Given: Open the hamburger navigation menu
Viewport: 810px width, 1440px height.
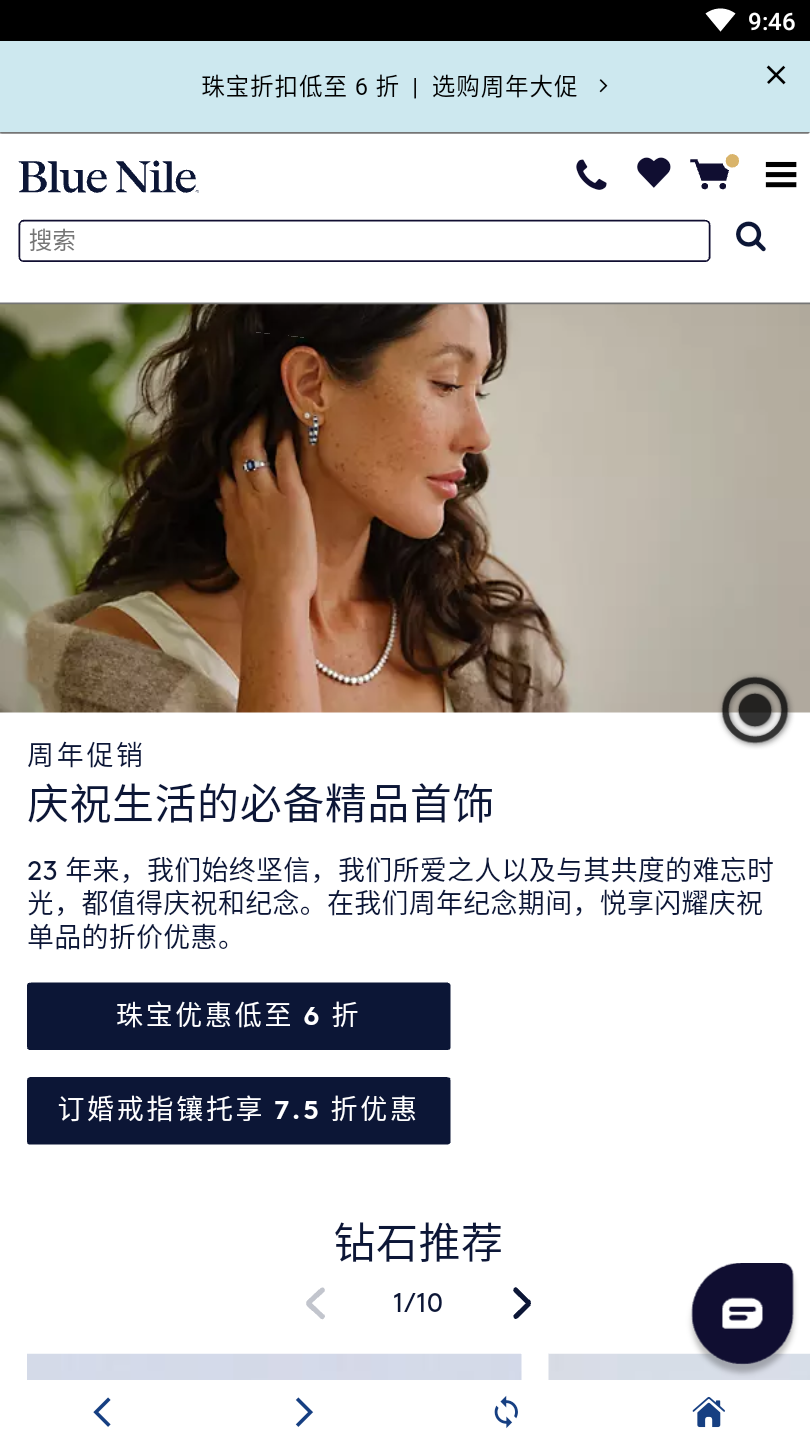Looking at the screenshot, I should tap(780, 174).
